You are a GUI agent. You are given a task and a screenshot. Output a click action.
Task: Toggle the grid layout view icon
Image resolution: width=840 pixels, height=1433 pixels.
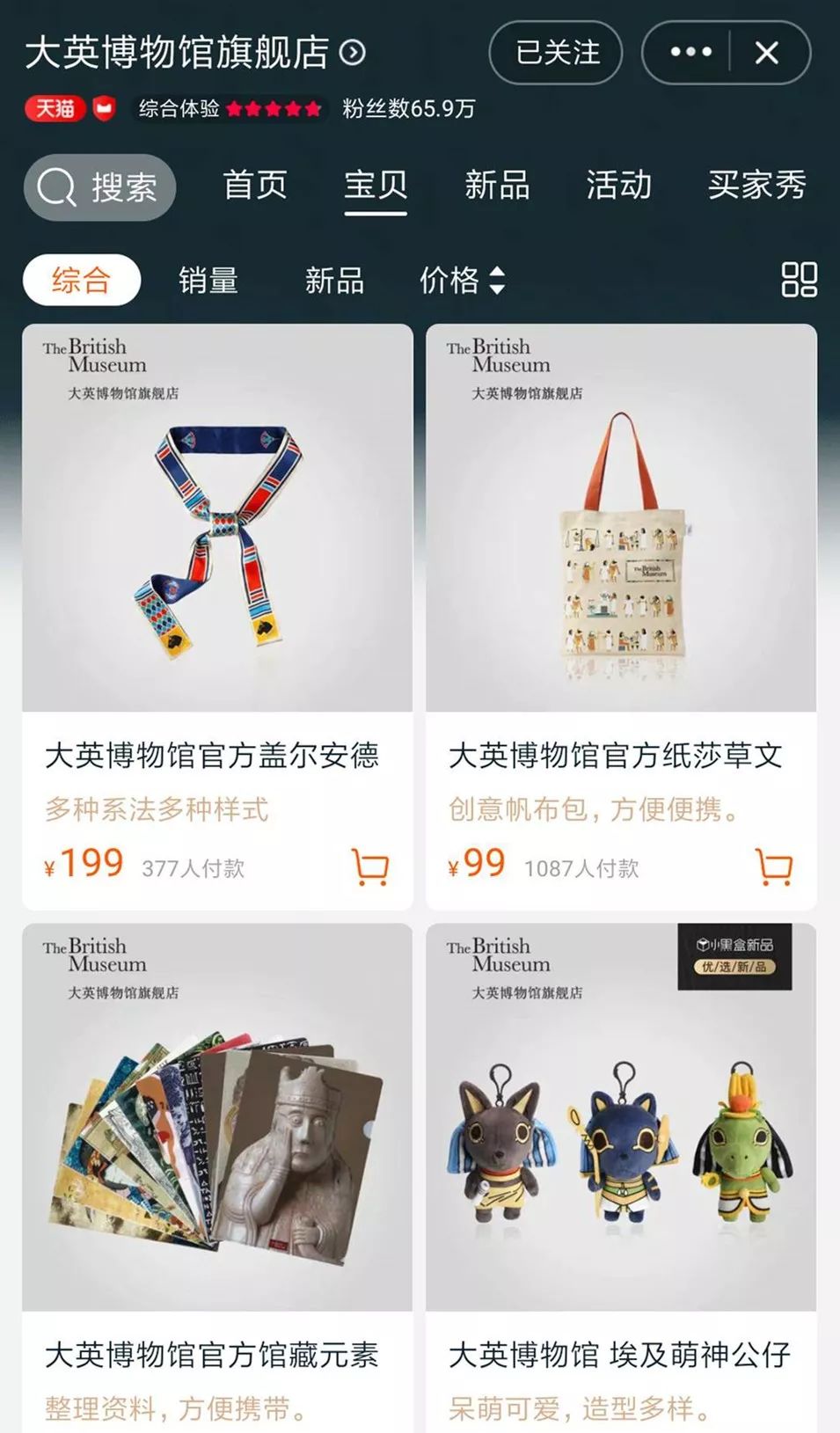point(800,280)
